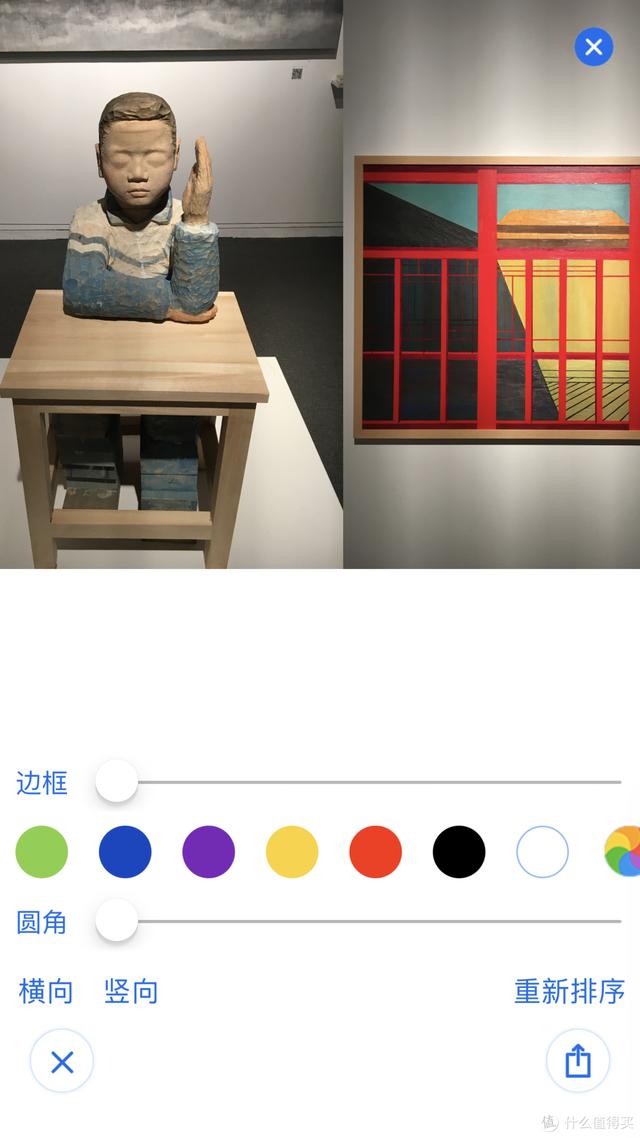The image size is (640, 1138).
Task: Share the collage with the export icon
Action: pos(578,1061)
